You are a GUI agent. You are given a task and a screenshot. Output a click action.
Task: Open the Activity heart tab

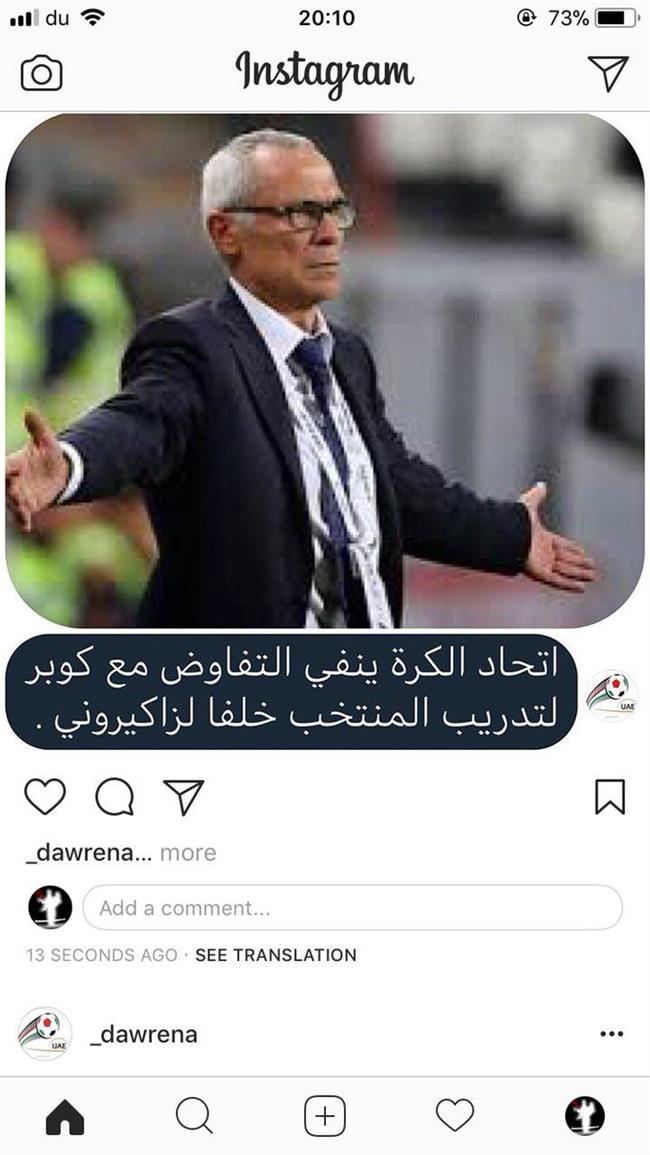pos(454,1115)
